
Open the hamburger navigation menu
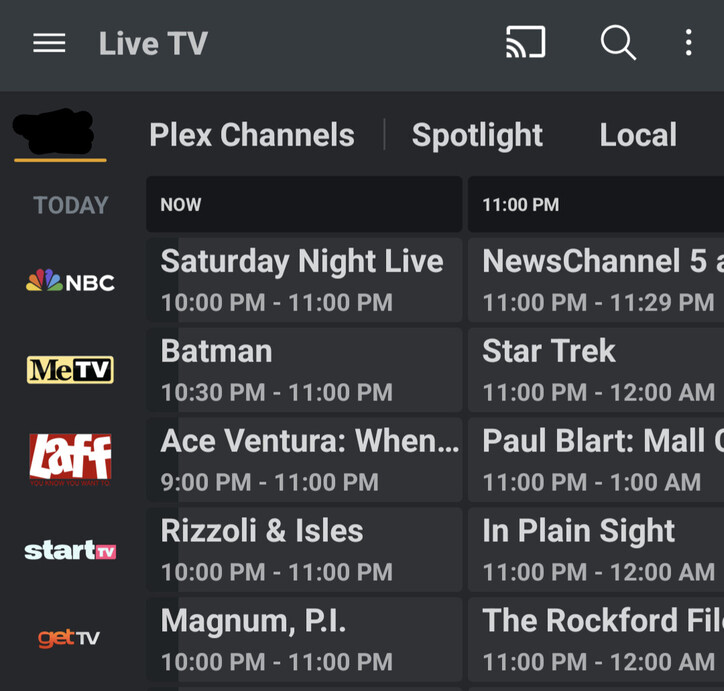click(x=49, y=43)
